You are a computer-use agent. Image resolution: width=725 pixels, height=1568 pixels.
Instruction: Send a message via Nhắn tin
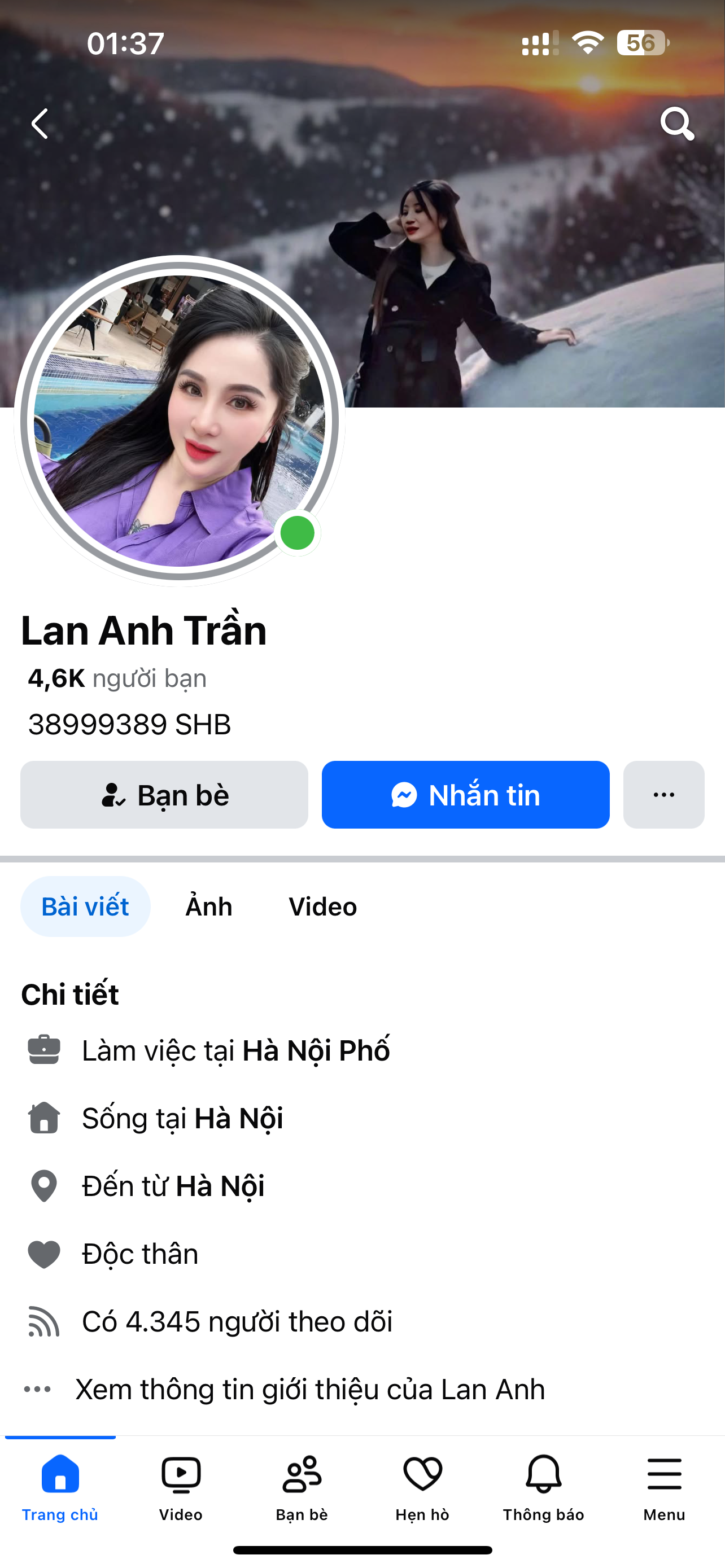point(465,794)
